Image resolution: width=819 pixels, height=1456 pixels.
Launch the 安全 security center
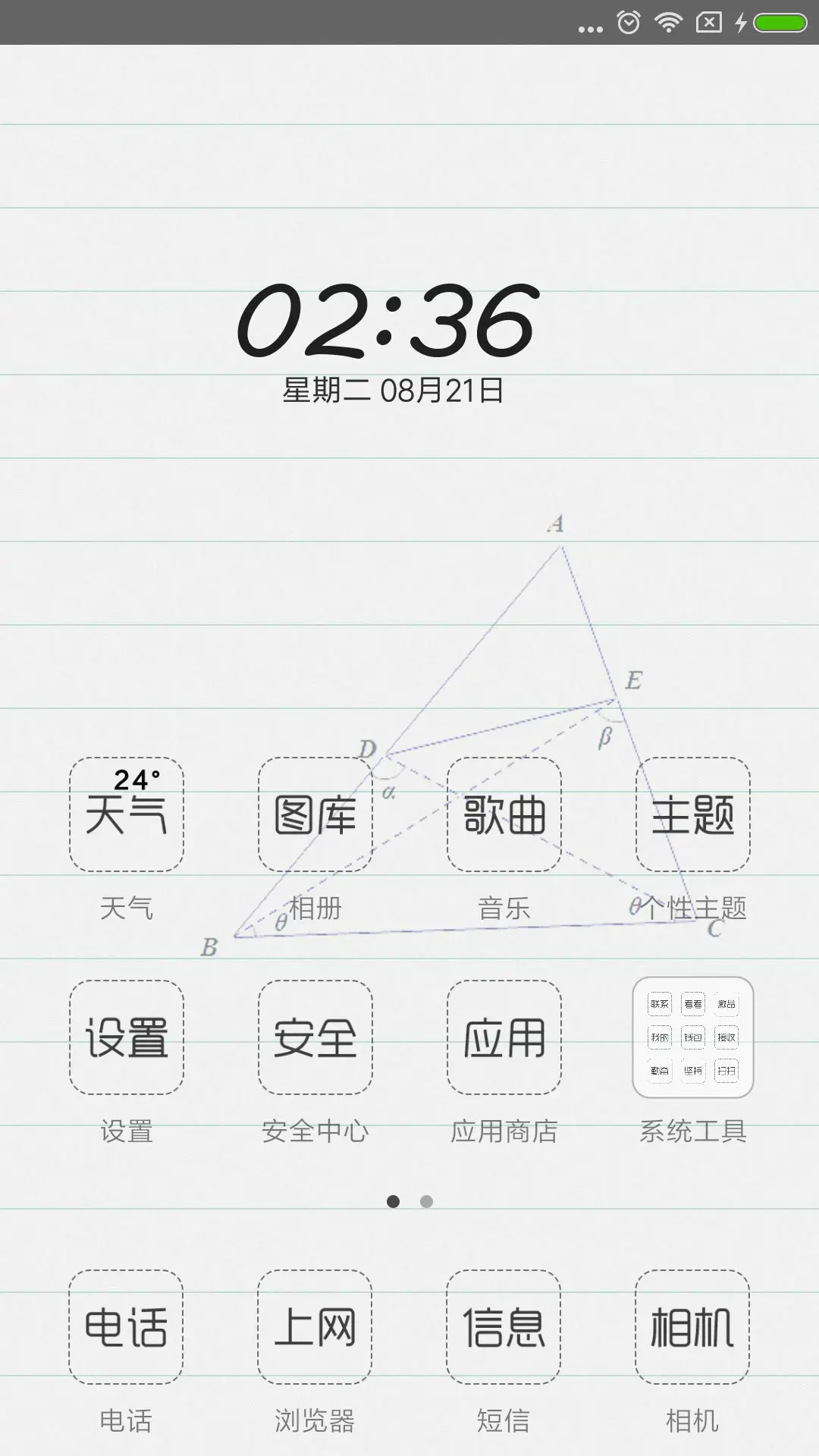coord(315,1039)
